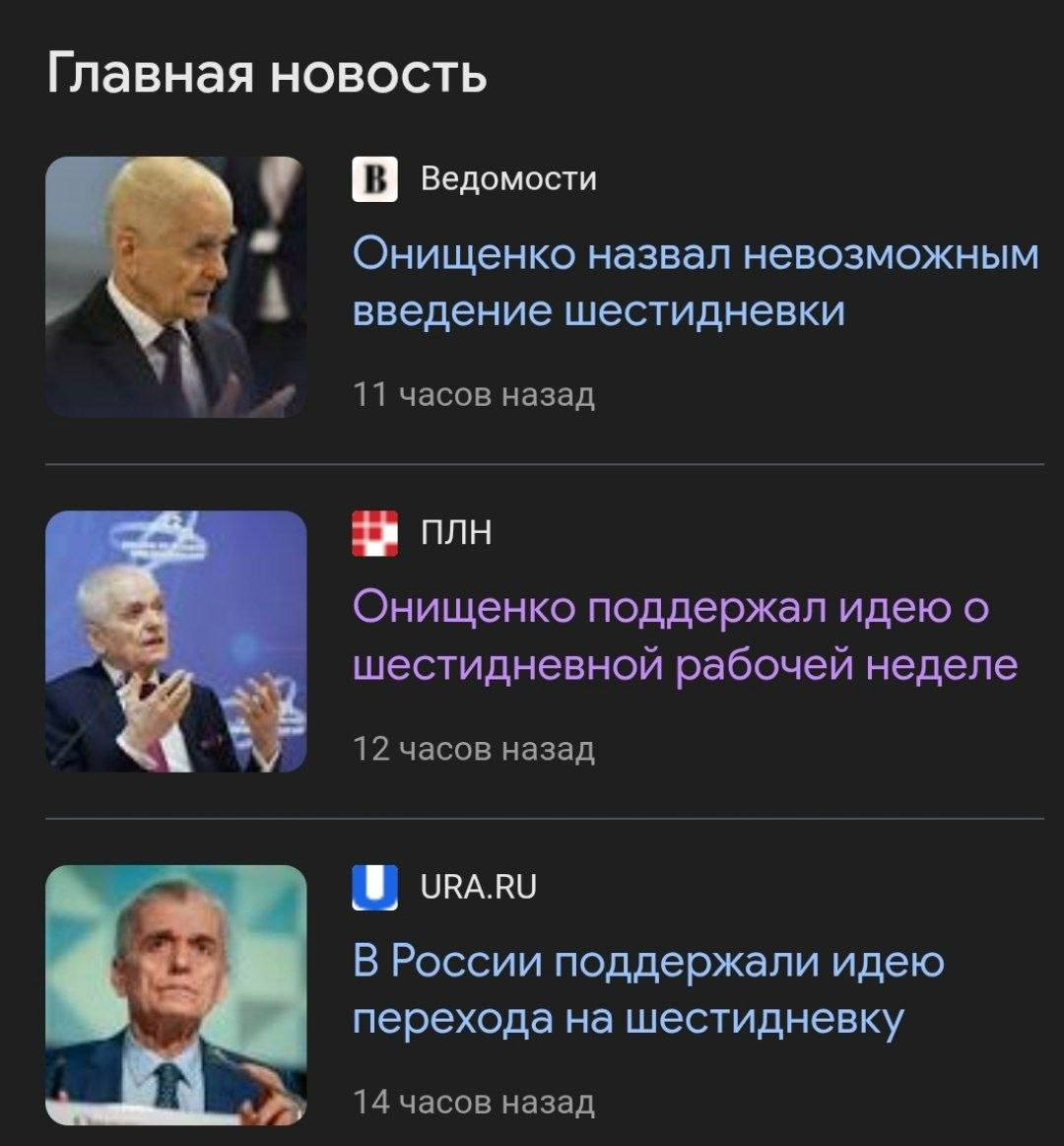
Task: Tap the thumbnail of the Ведомости story
Action: point(175,287)
